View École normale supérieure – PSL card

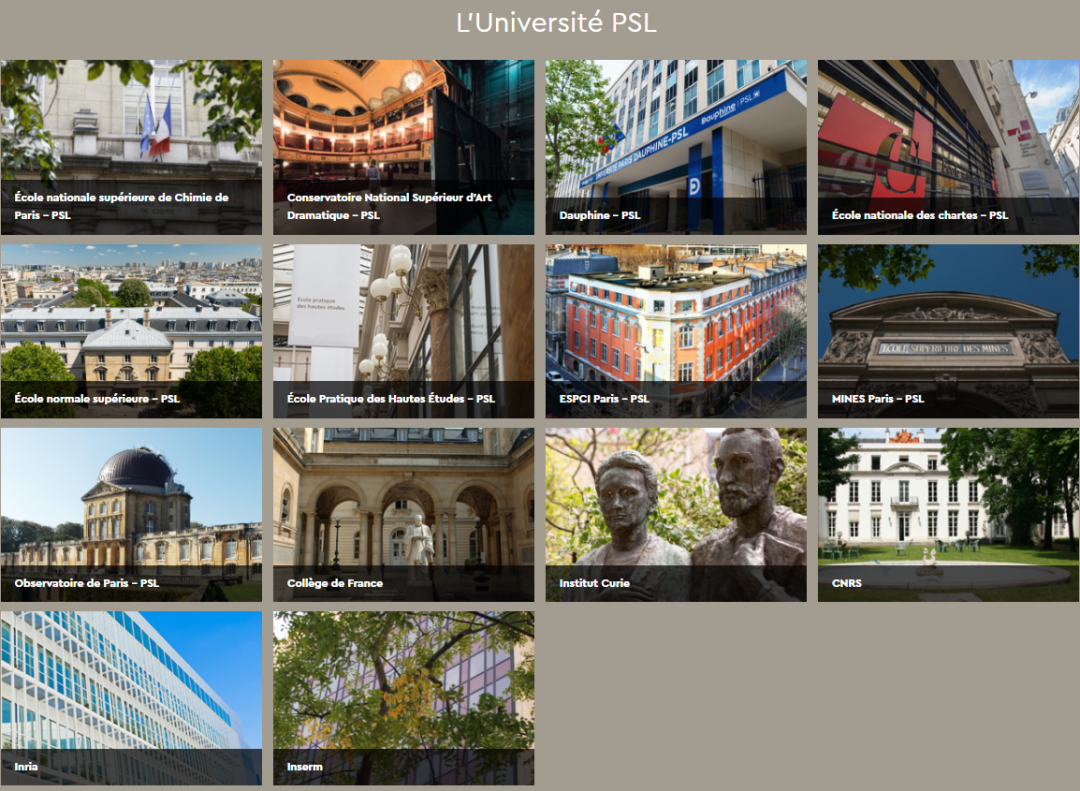click(131, 331)
